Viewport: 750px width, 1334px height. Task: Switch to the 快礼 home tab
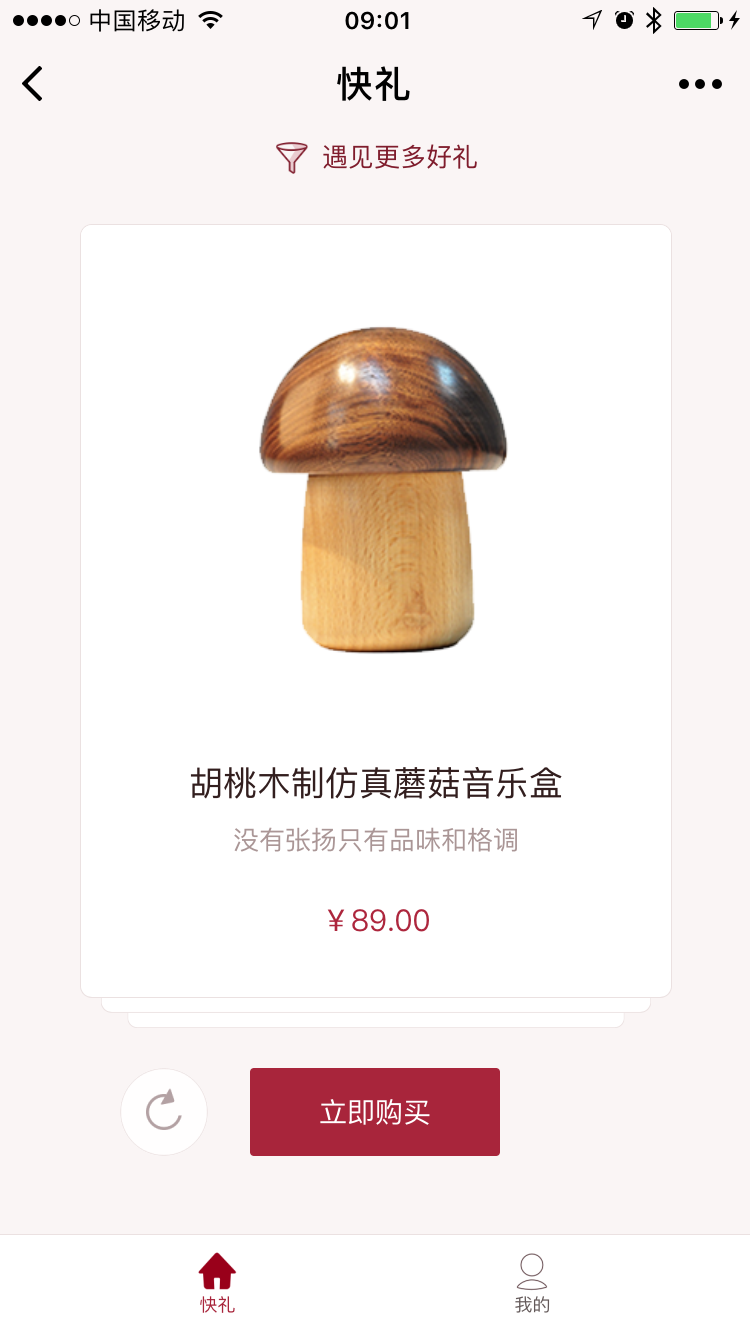(217, 1284)
